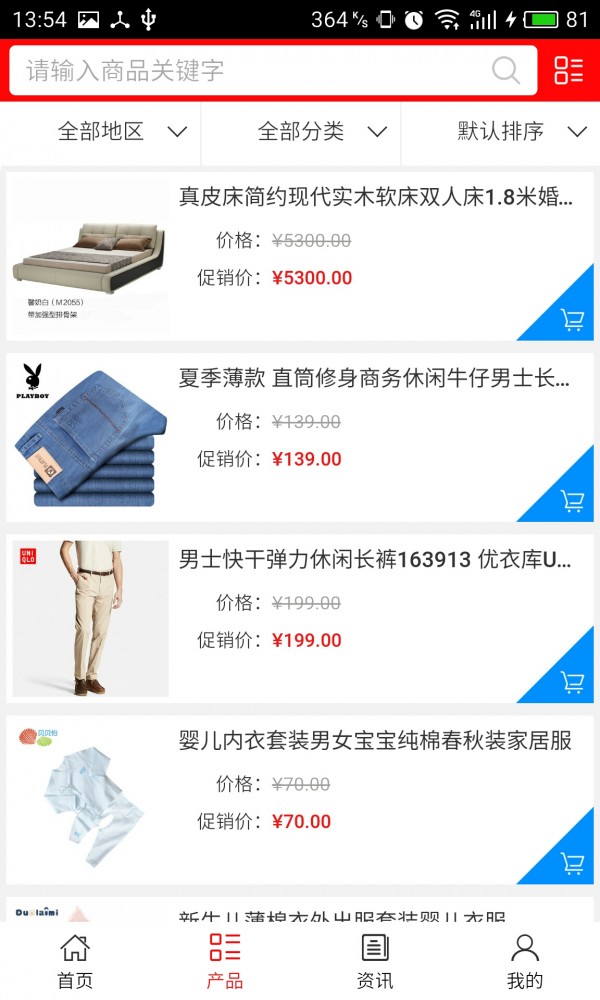
Task: Tap the magnifier search icon
Action: click(506, 71)
